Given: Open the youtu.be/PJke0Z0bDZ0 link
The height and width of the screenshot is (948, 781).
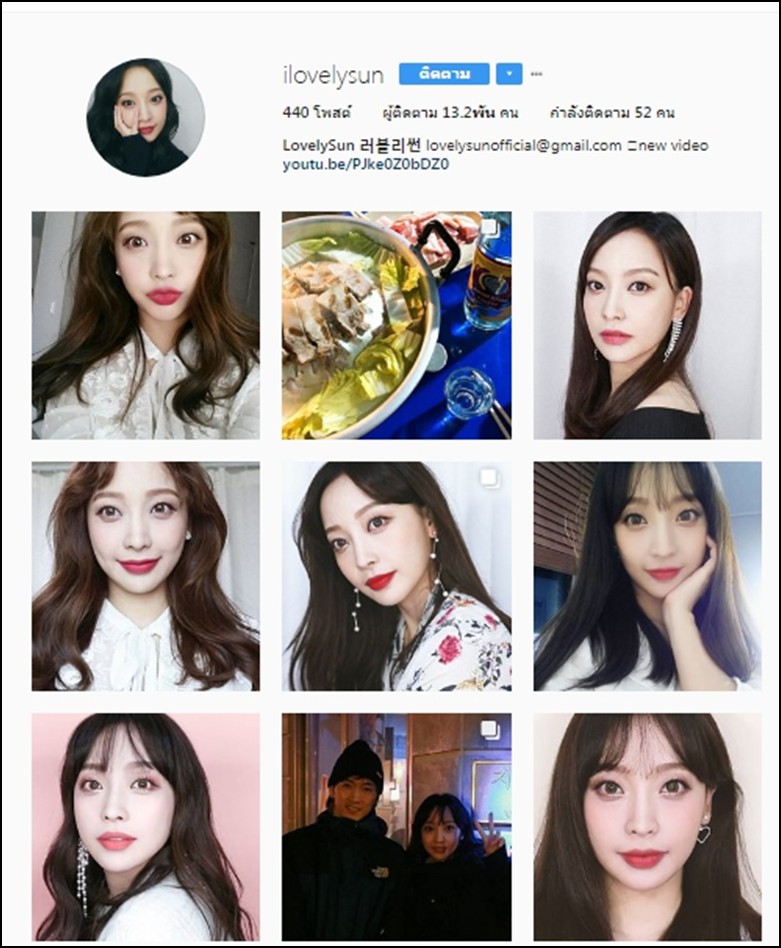Looking at the screenshot, I should [x=365, y=164].
